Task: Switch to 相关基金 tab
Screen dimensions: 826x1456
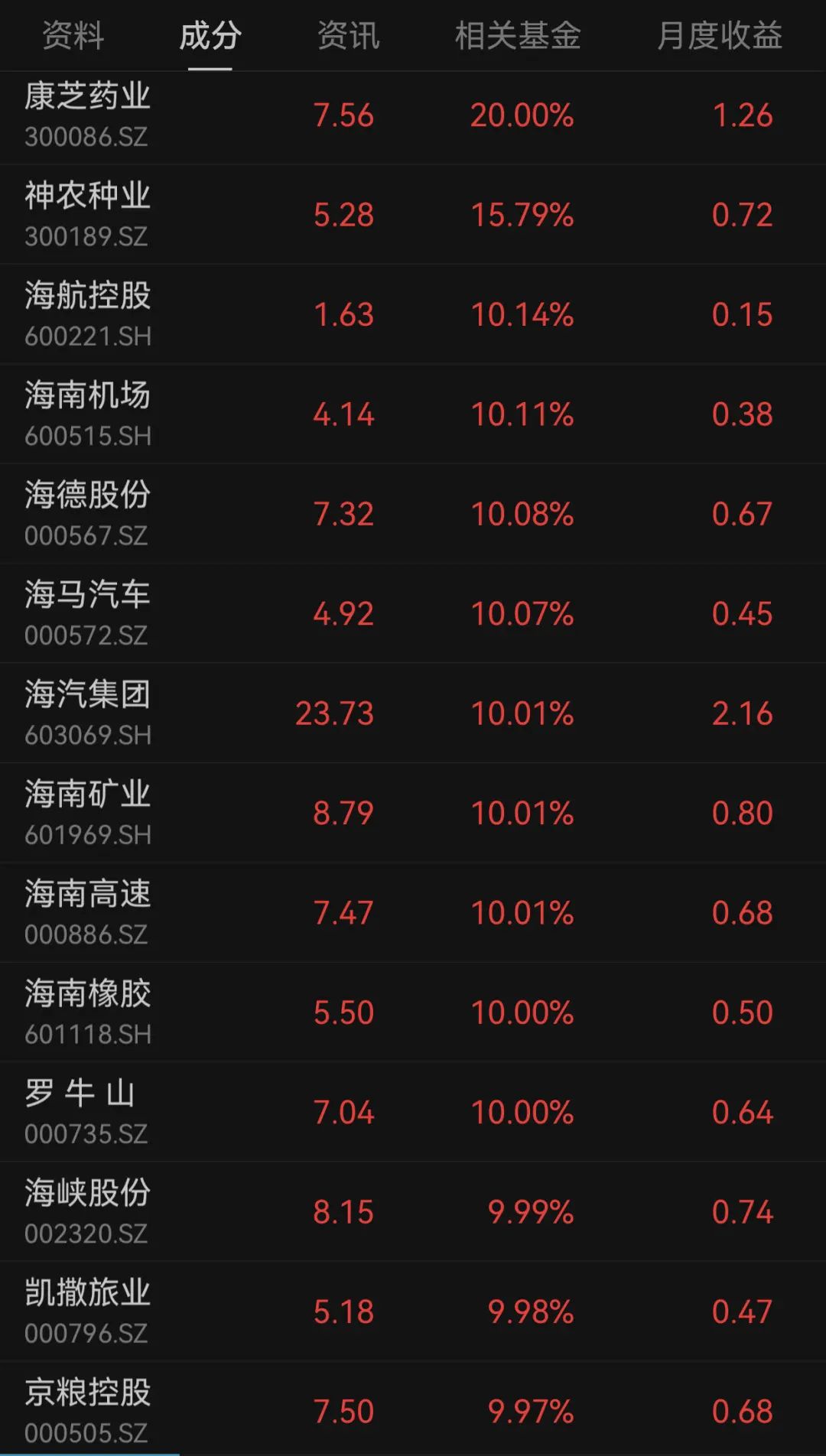Action: pyautogui.click(x=518, y=36)
